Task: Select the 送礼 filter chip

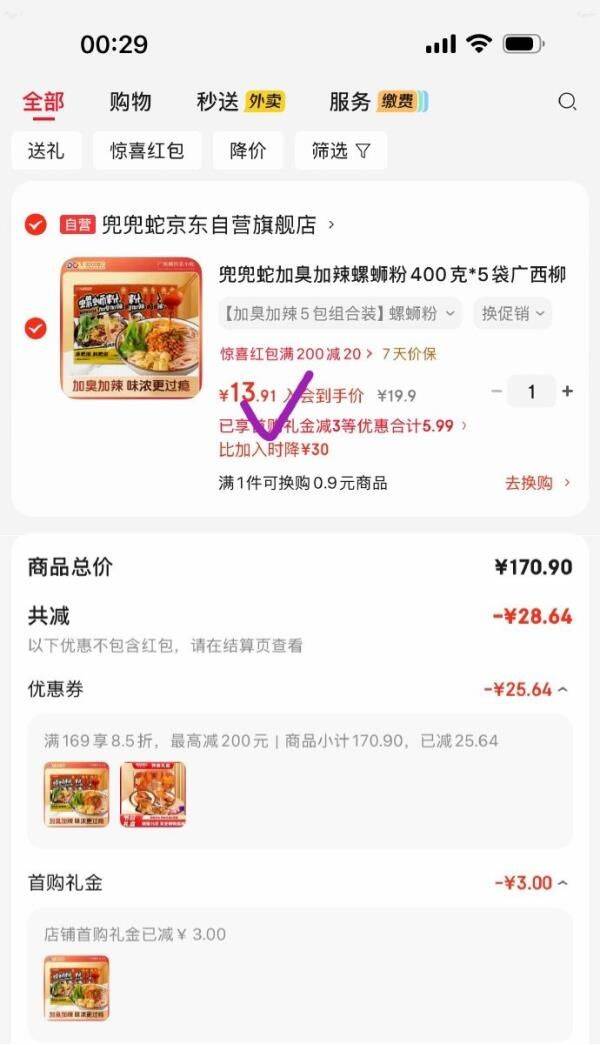Action: pos(46,151)
